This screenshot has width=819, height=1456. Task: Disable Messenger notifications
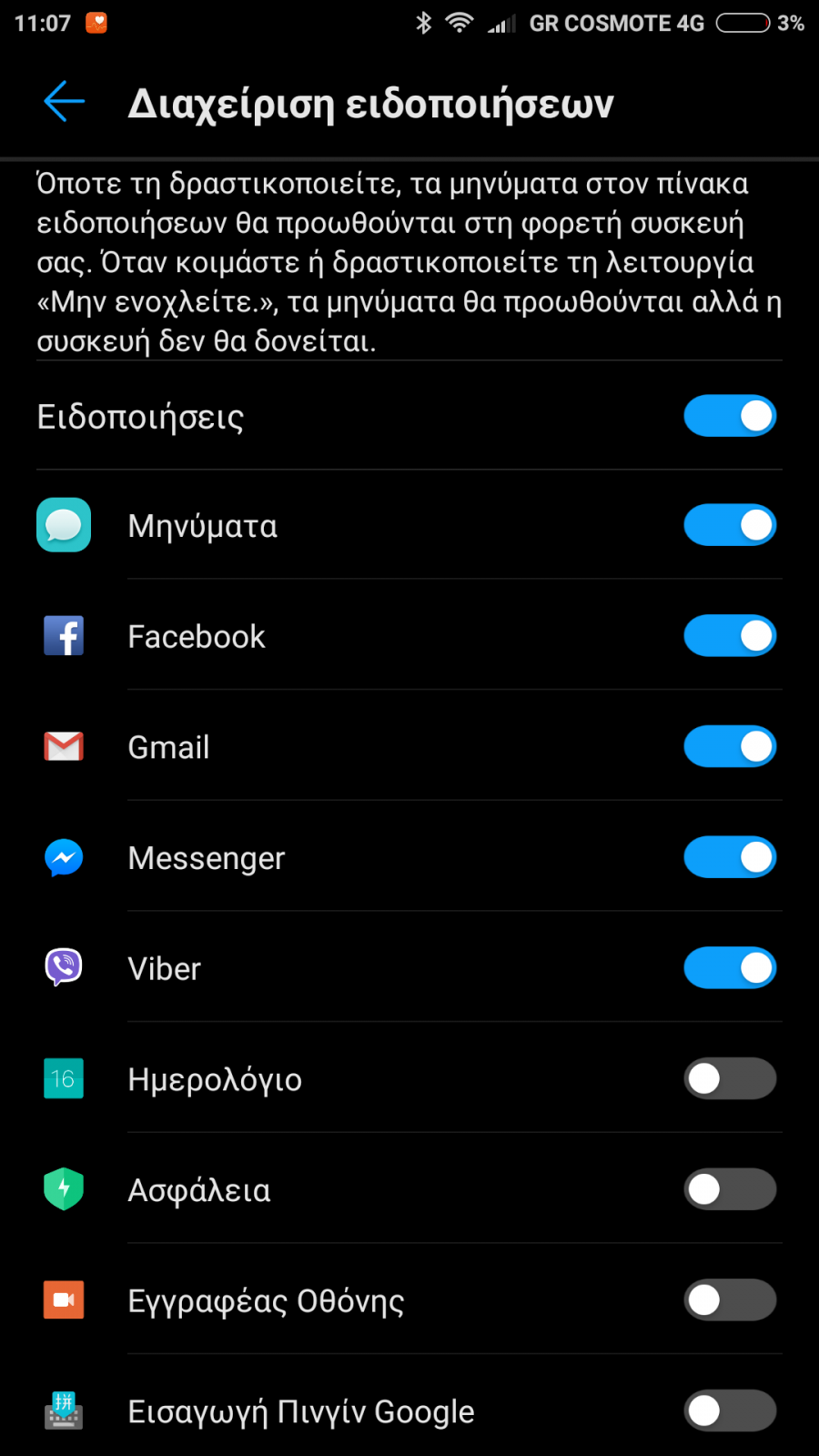coord(730,857)
